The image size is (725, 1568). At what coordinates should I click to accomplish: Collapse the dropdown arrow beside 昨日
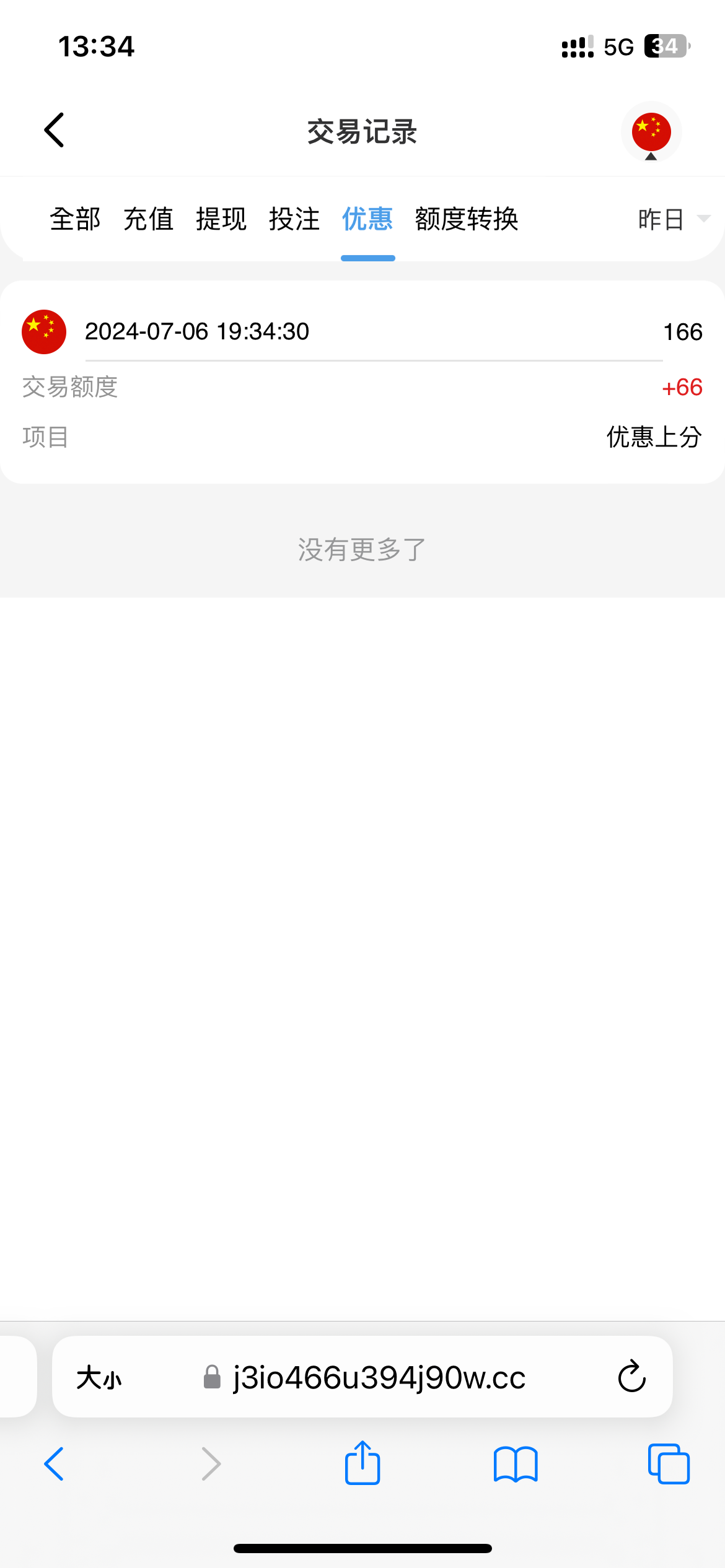click(x=702, y=219)
